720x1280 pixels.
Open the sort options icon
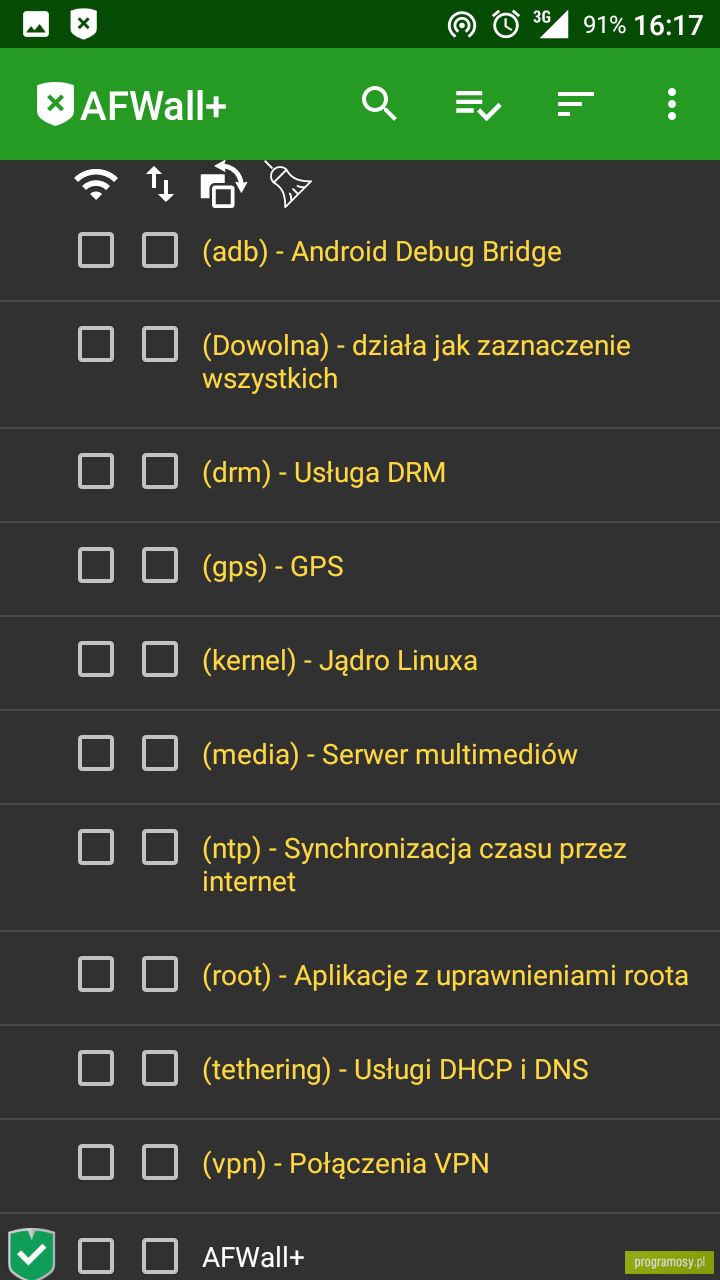coord(576,104)
